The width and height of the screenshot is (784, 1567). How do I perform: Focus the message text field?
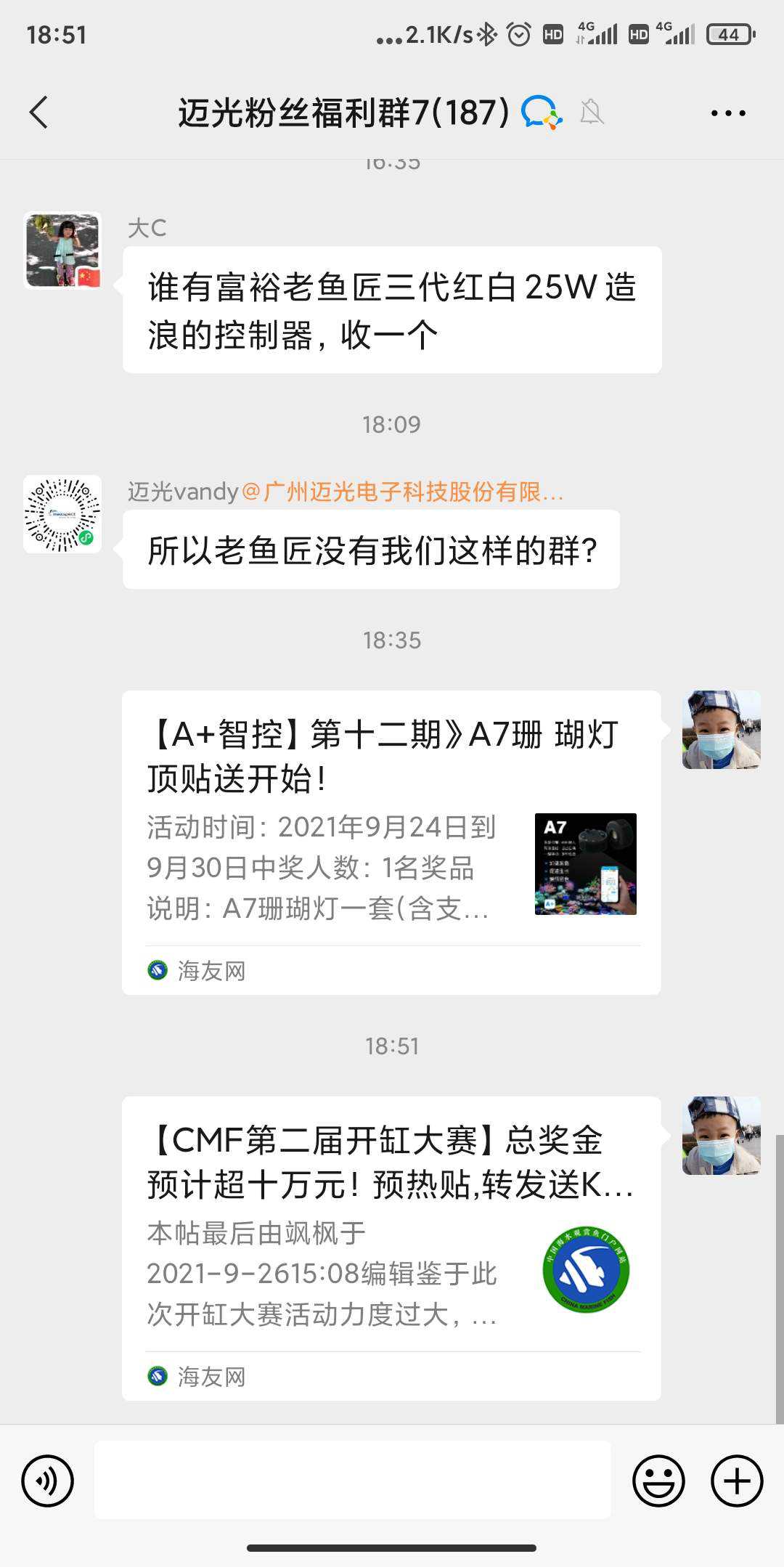(x=353, y=1480)
